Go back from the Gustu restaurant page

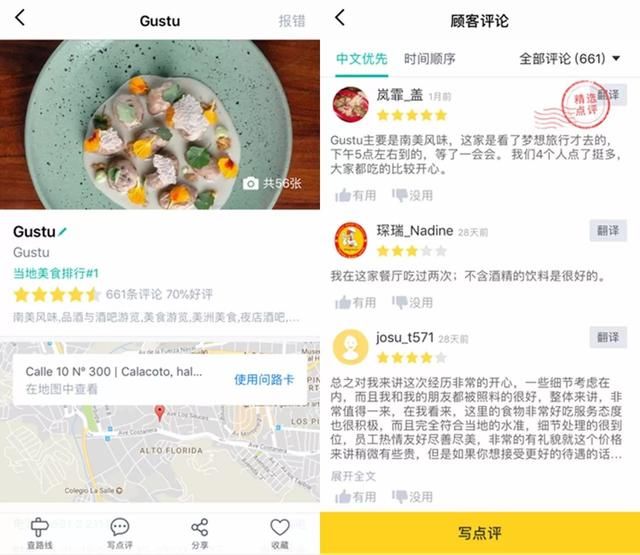pos(20,19)
